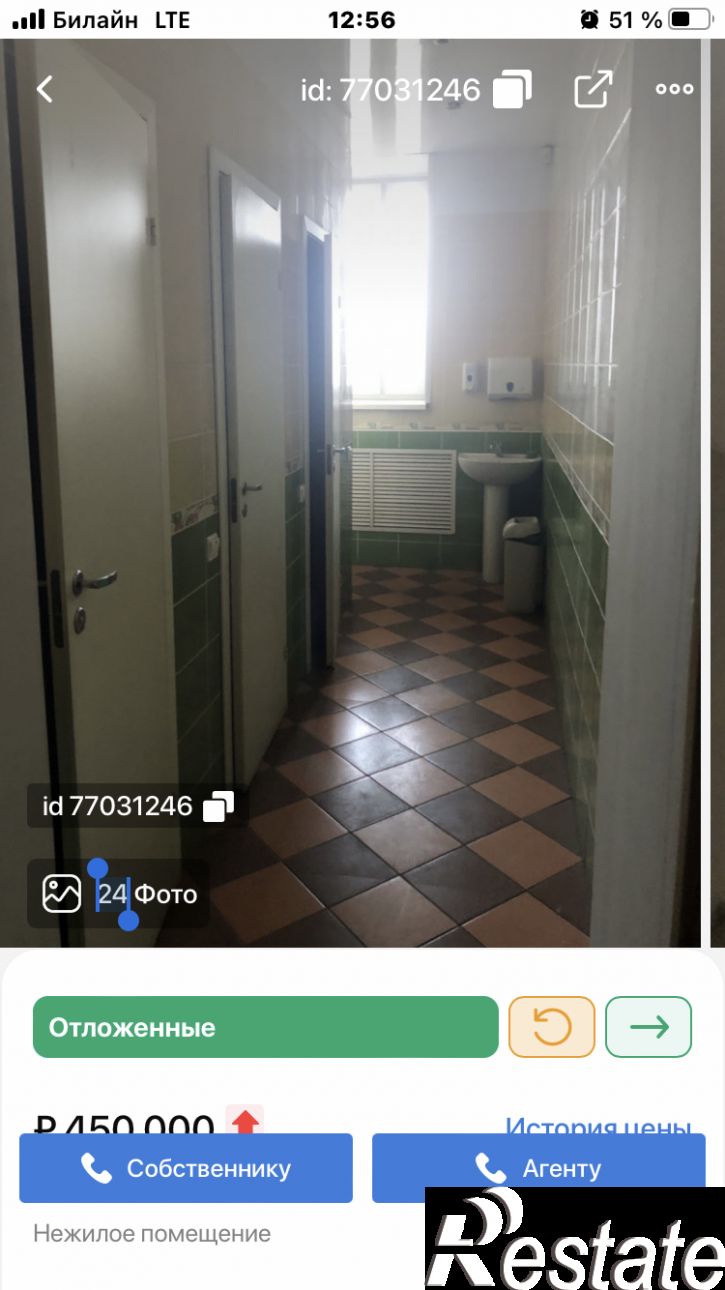Screen dimensions: 725x1290
Task: Copy the id 77031246 badge on the photo
Action: 218,806
